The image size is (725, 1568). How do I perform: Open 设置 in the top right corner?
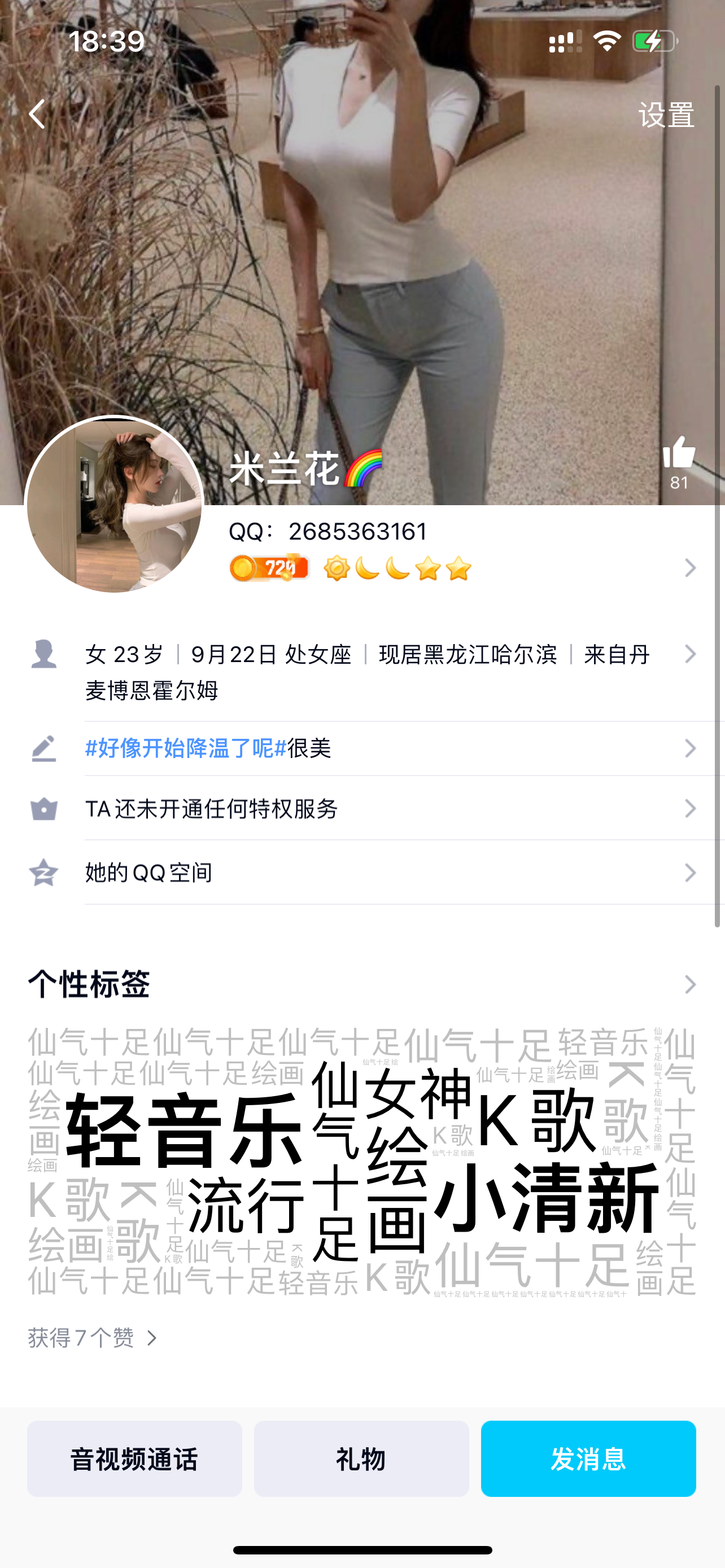666,115
